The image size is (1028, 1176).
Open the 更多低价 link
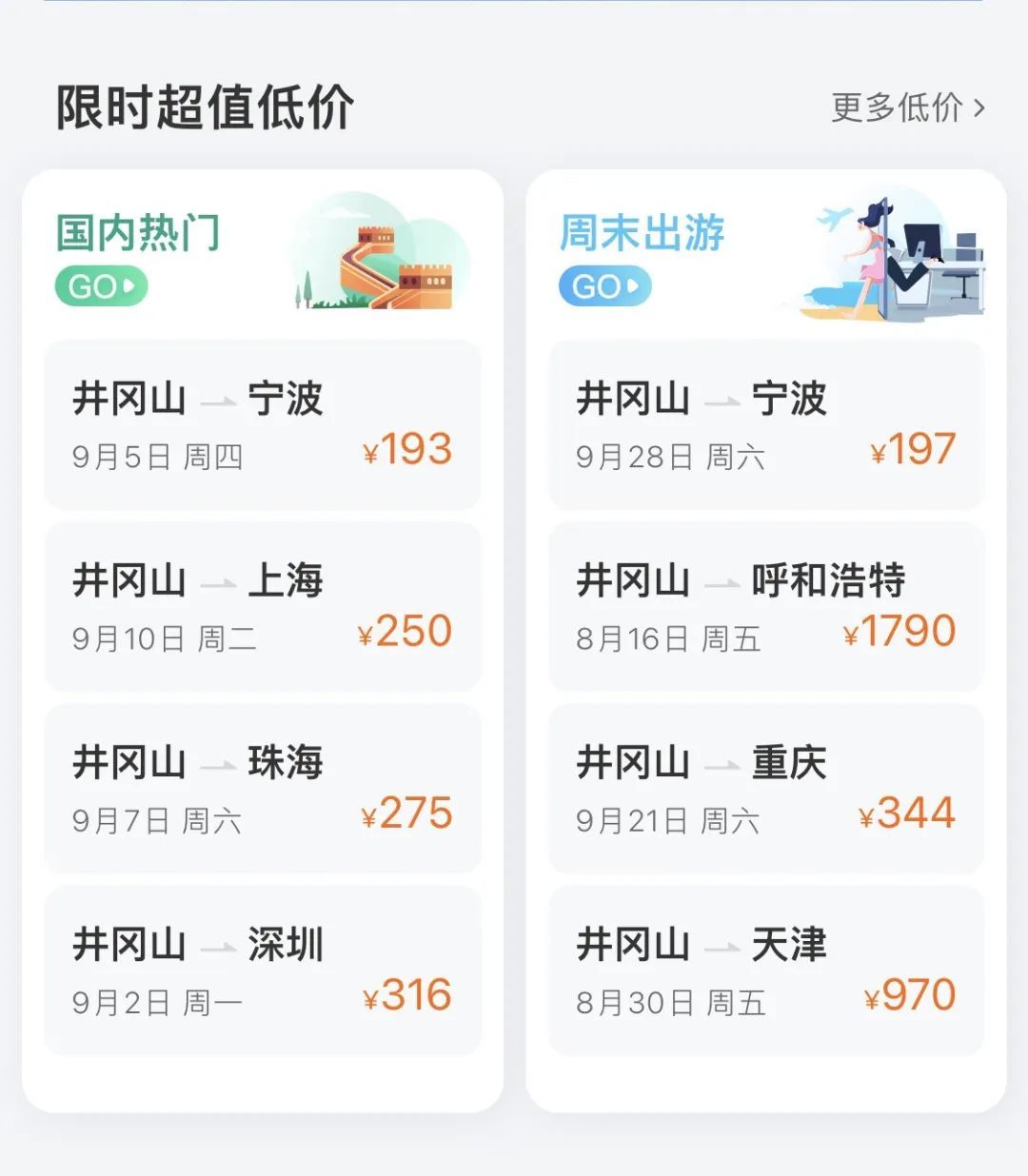coord(897,109)
